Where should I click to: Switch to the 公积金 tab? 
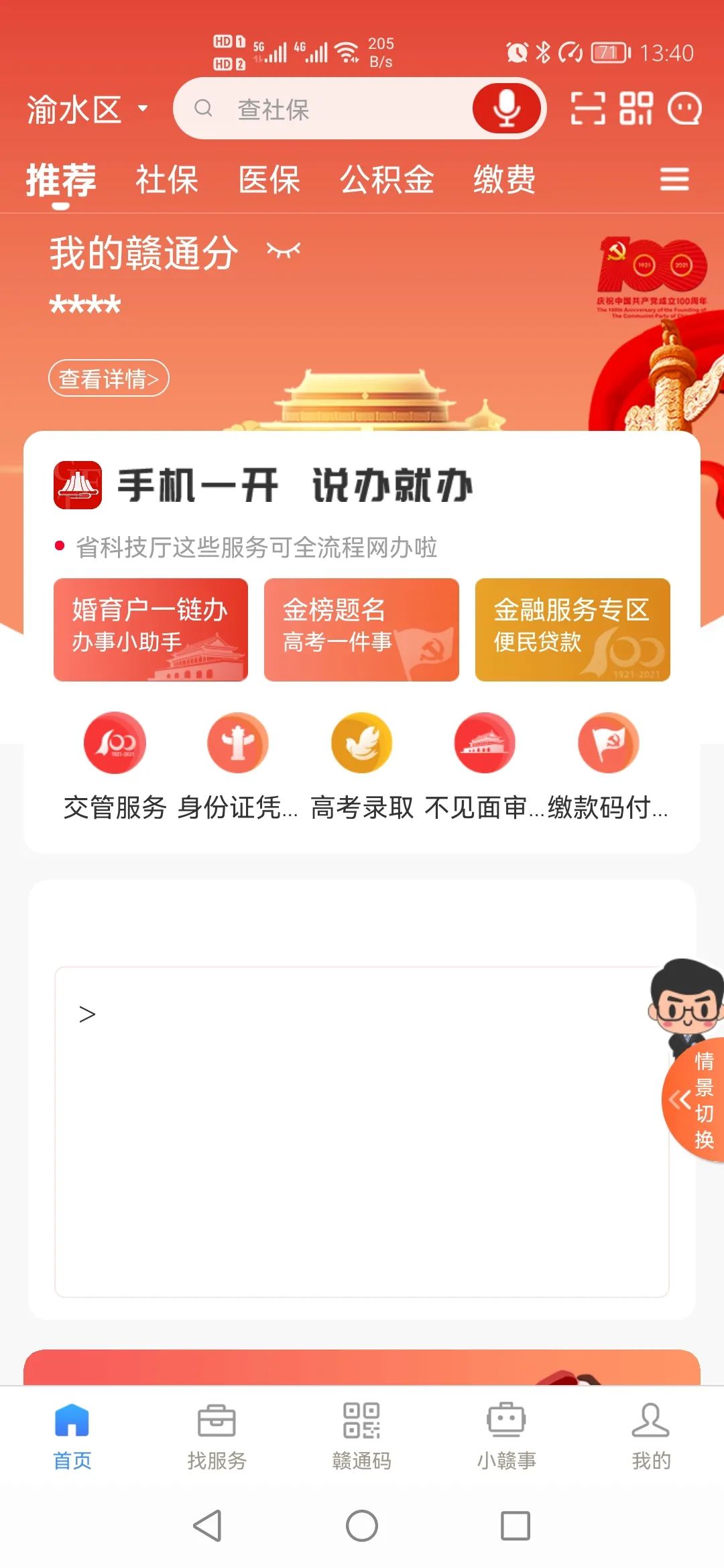387,180
